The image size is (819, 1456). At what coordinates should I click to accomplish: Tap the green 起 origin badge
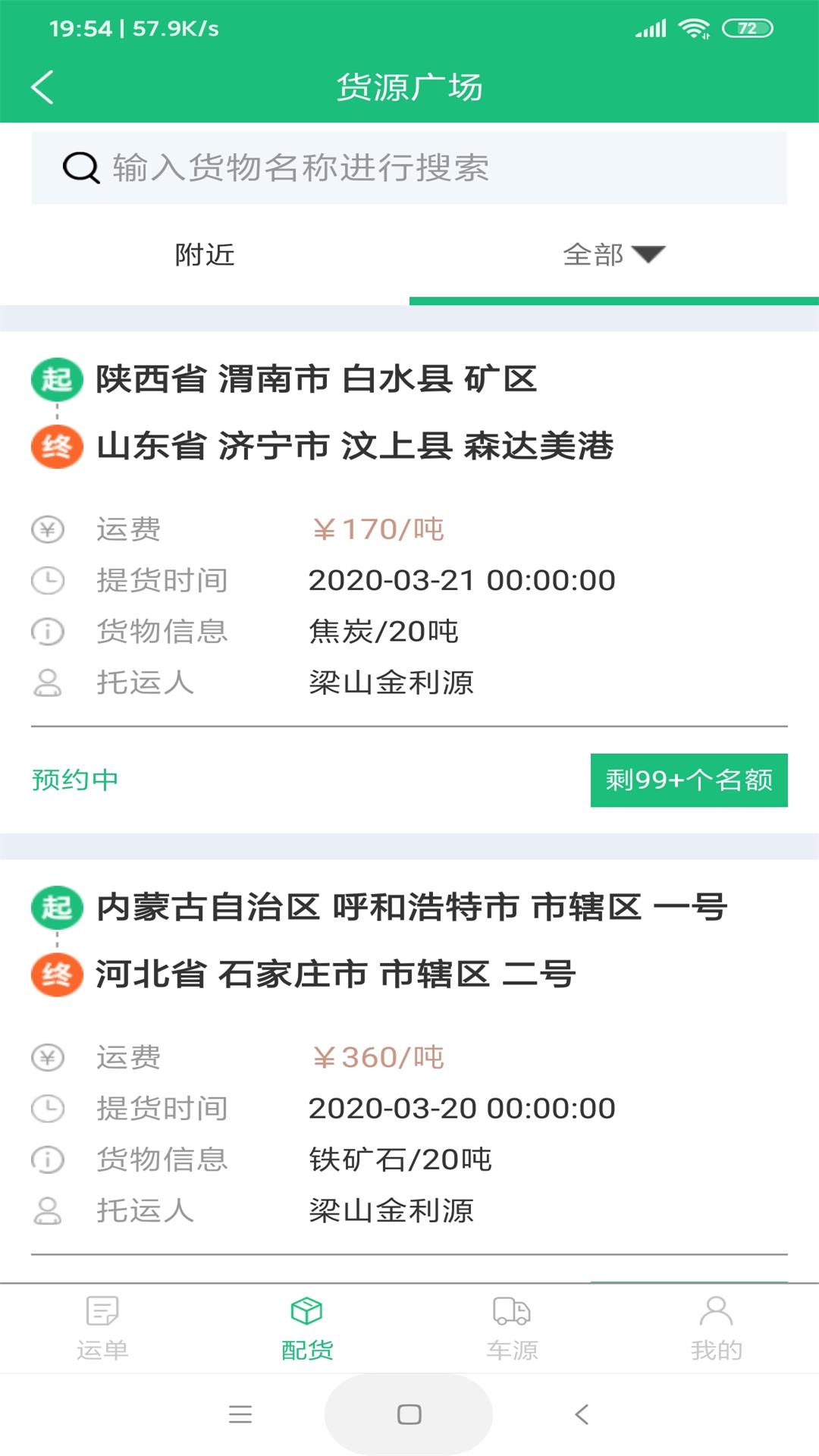[x=56, y=380]
